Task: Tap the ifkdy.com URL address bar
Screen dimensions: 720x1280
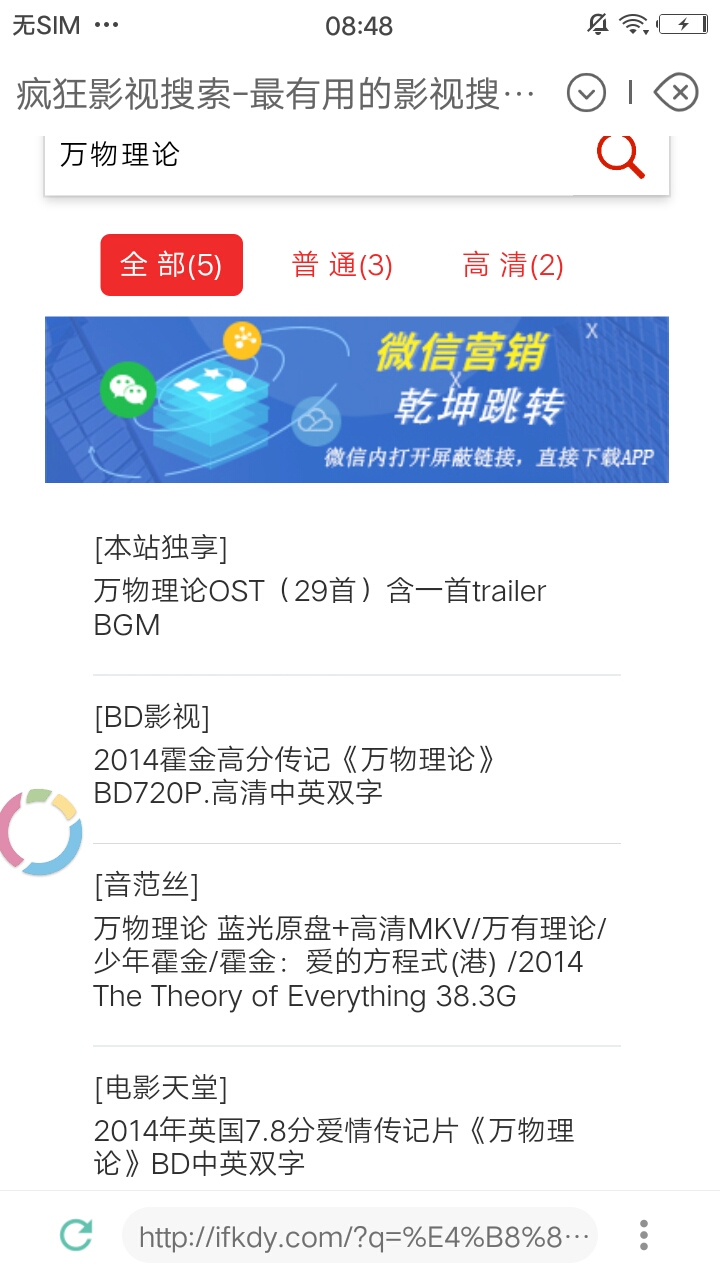Action: click(x=360, y=1237)
